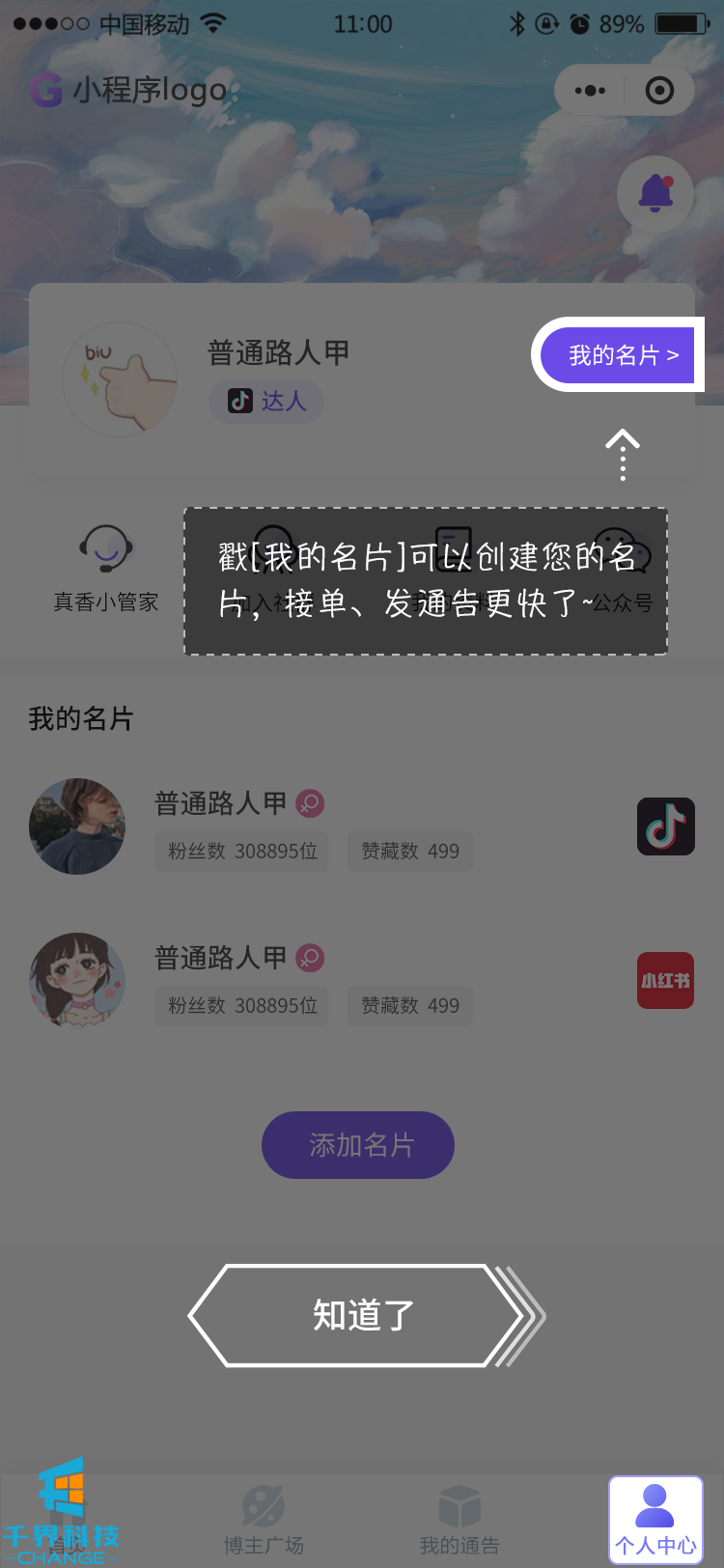The image size is (724, 1568).
Task: Switch to the 我的通告 tab
Action: pyautogui.click(x=459, y=1521)
